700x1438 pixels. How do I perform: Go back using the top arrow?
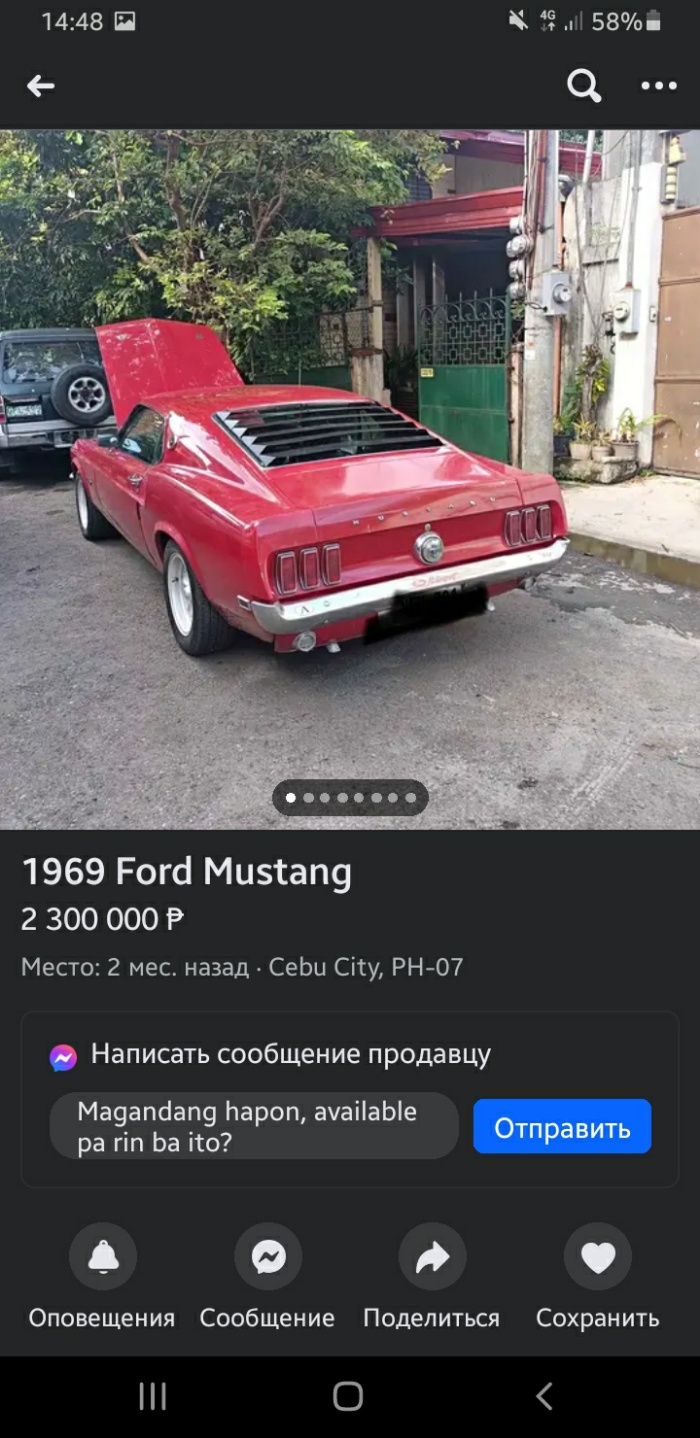40,86
